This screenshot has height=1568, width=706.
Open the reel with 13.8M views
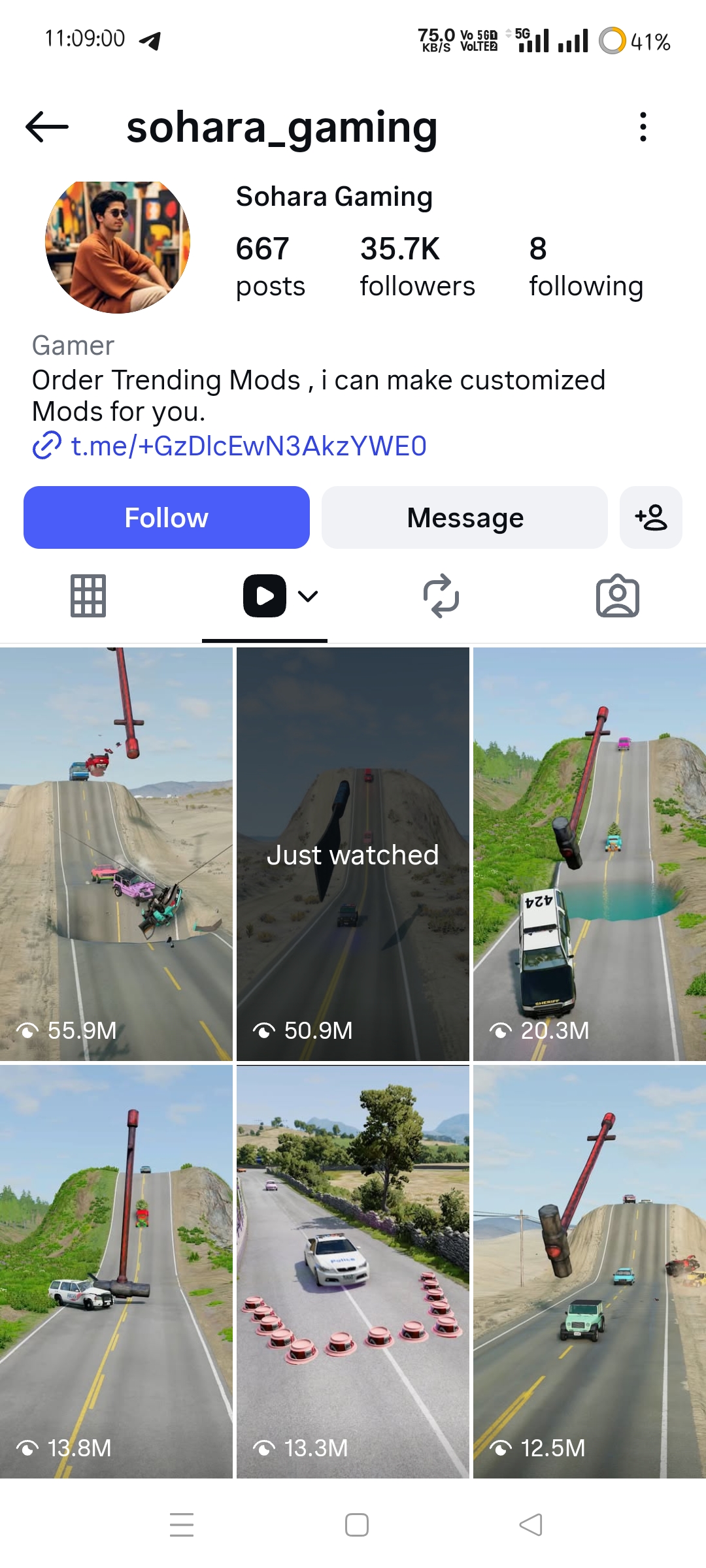(116, 1271)
